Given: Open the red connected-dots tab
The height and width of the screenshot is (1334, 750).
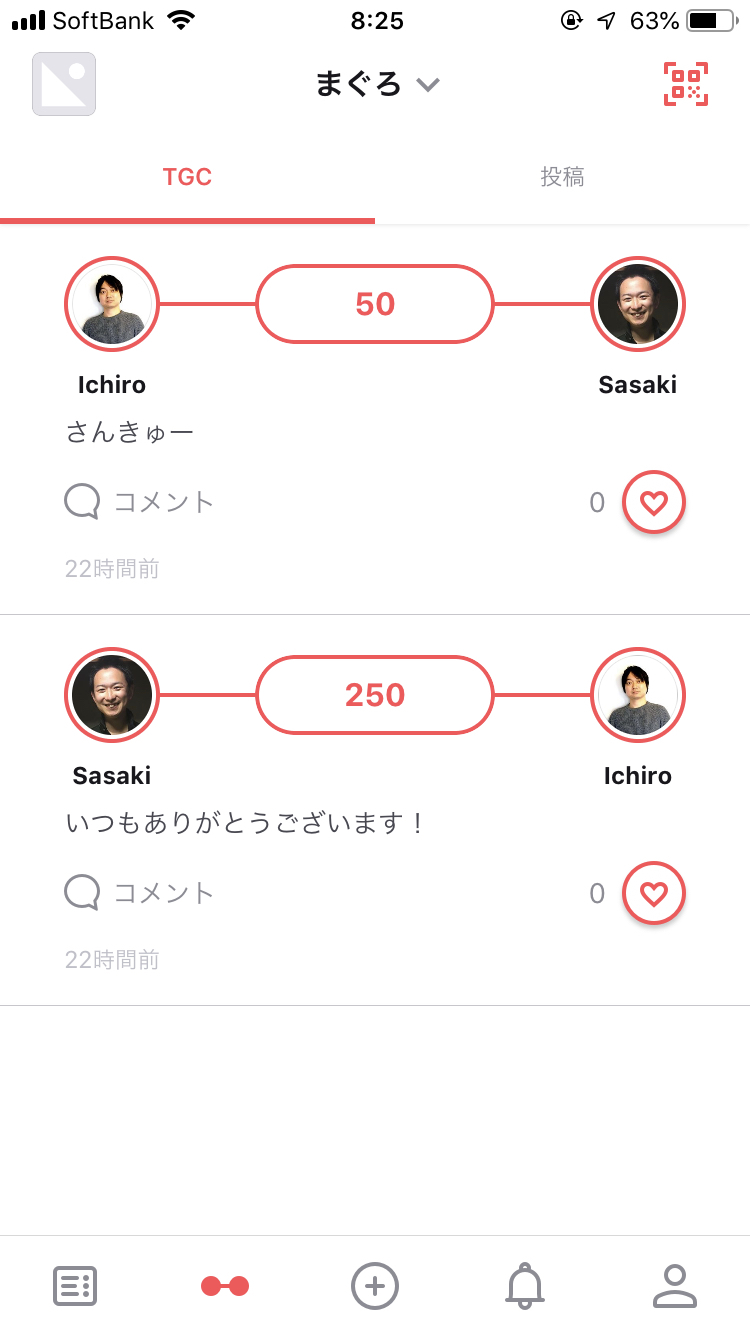Looking at the screenshot, I should coord(225,1286).
